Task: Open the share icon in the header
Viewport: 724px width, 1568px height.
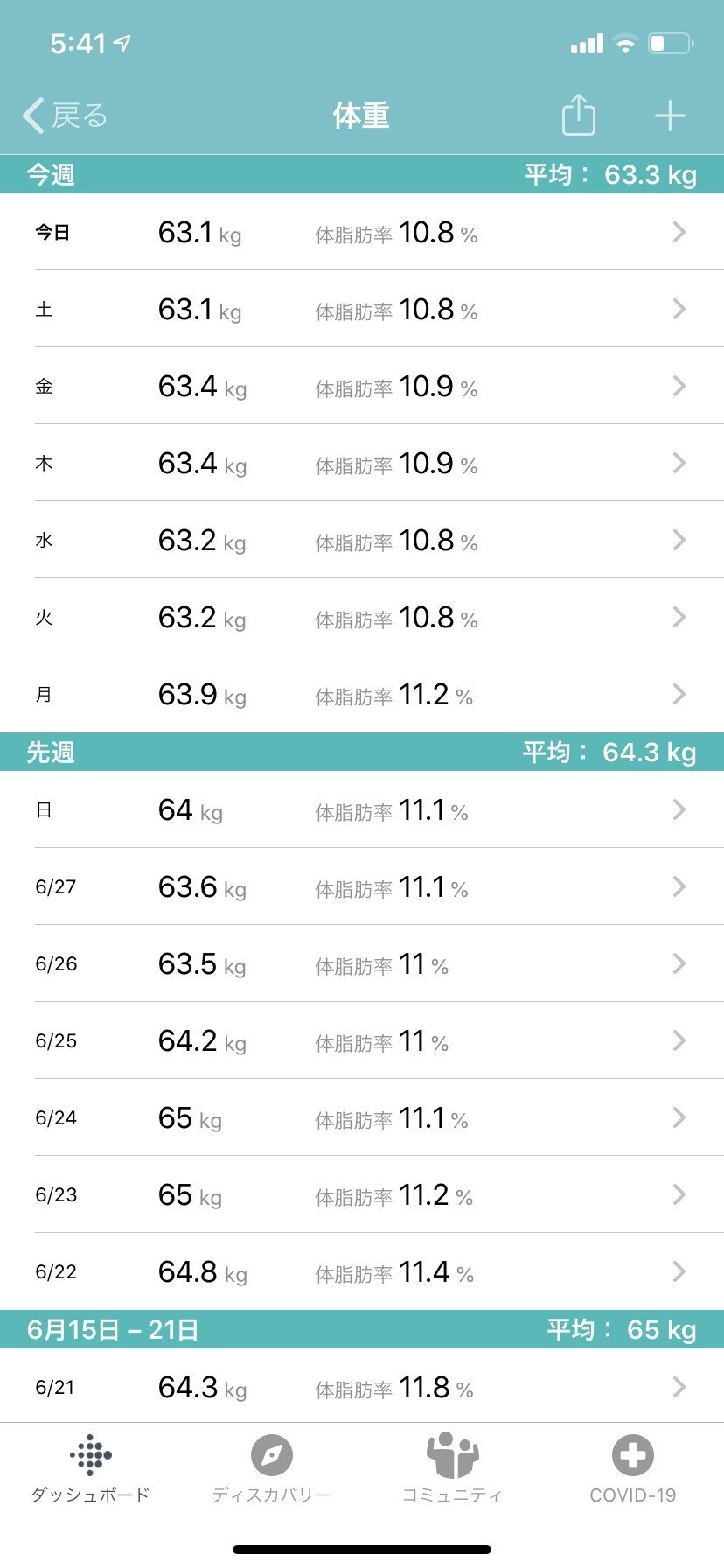Action: point(579,115)
